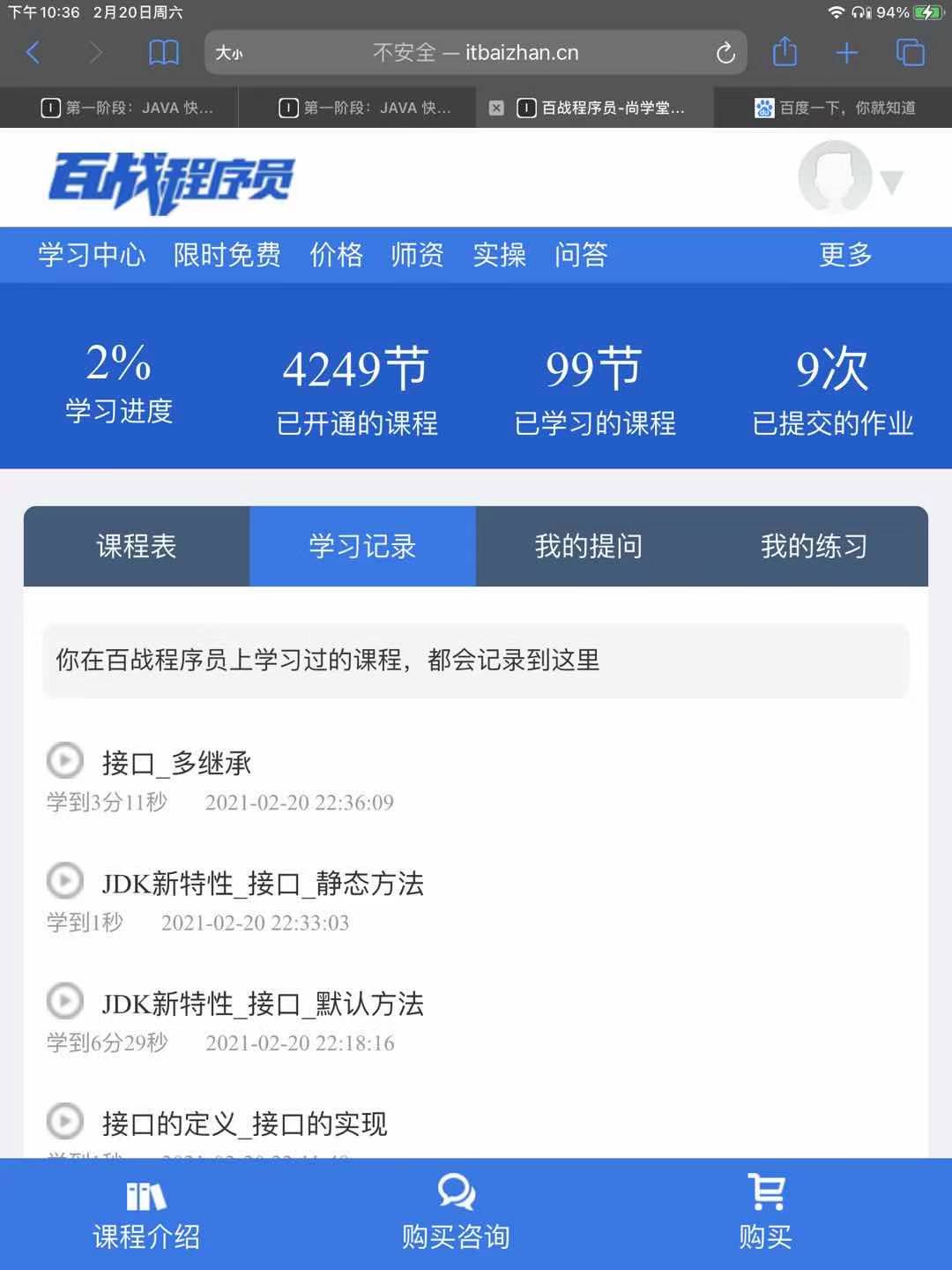This screenshot has height=1270, width=952.
Task: Go to 学习中心
Action: click(92, 255)
